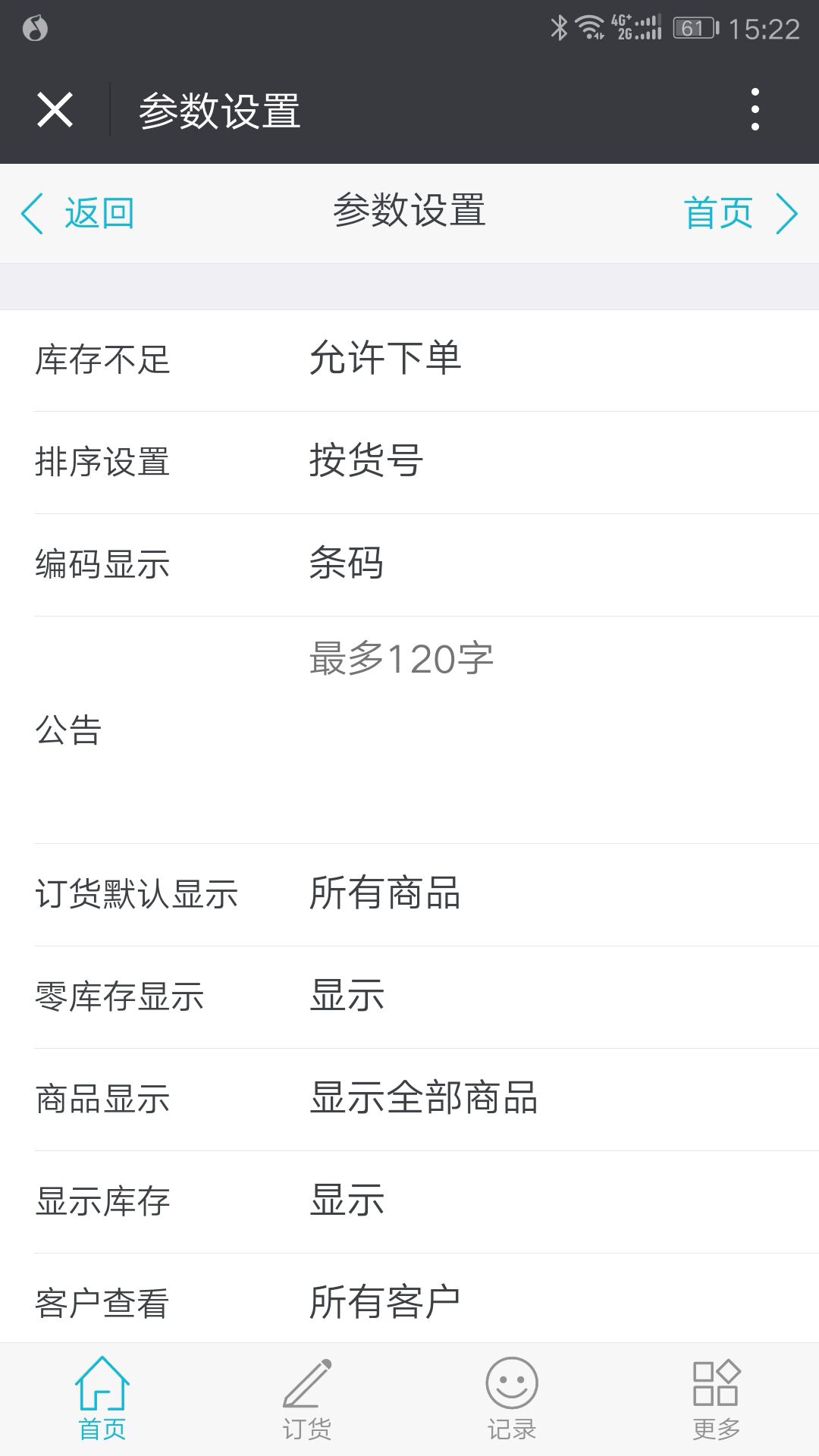Open the three-dot overflow menu
This screenshot has width=819, height=1456.
[755, 110]
